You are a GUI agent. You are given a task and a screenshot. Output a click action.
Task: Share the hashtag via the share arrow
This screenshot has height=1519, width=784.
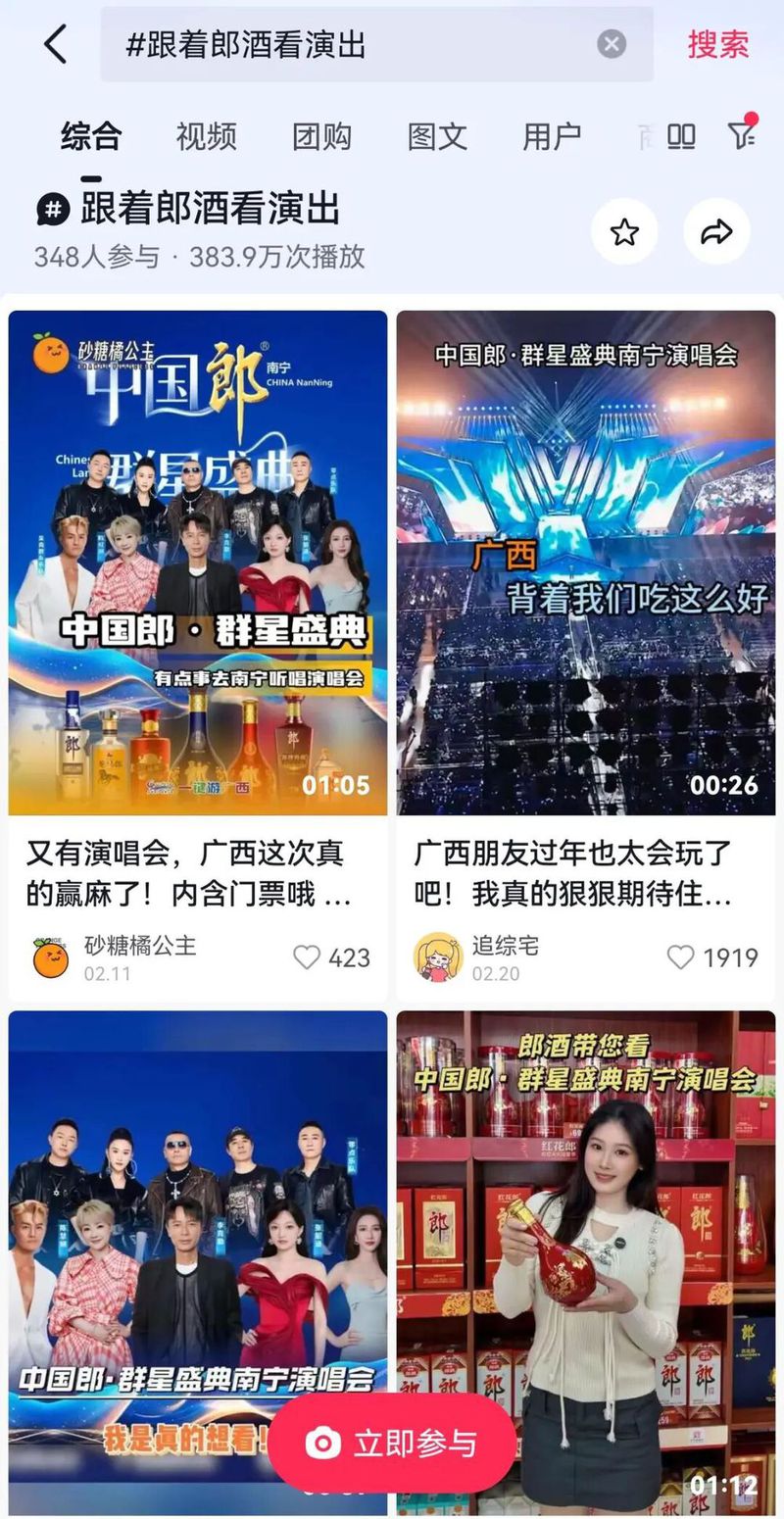coord(715,231)
